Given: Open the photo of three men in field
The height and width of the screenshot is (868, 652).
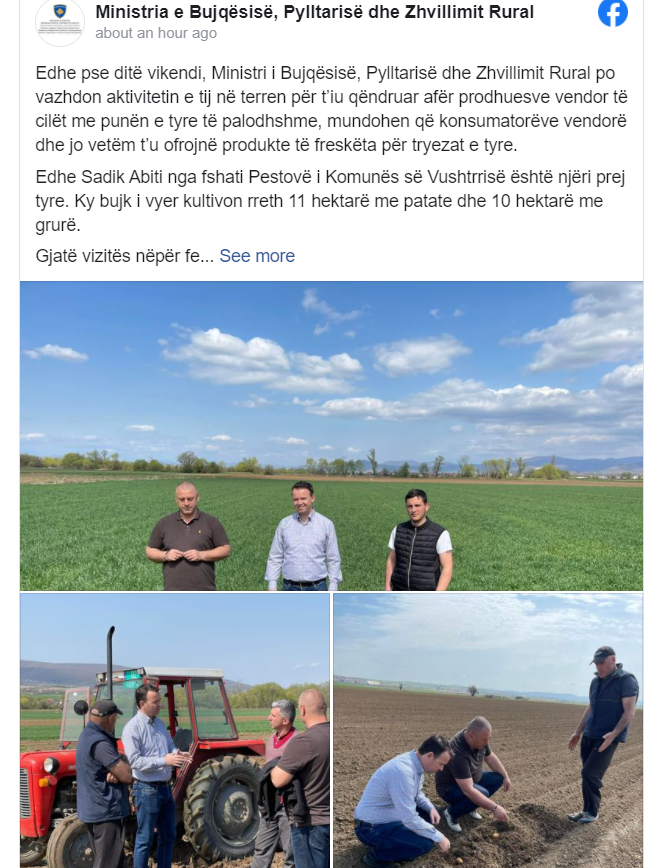Looking at the screenshot, I should click(331, 436).
